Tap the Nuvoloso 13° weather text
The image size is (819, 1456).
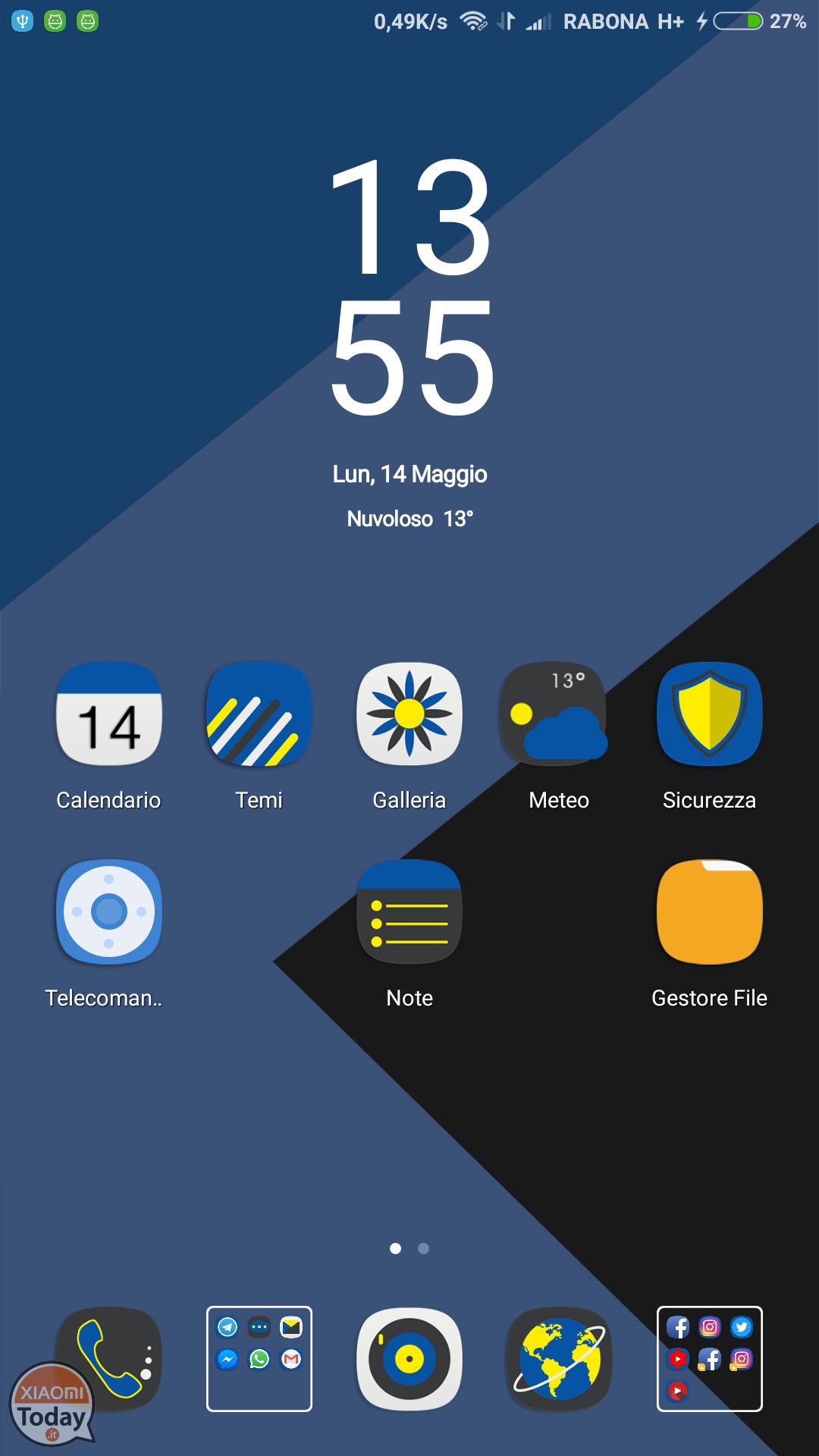(409, 519)
